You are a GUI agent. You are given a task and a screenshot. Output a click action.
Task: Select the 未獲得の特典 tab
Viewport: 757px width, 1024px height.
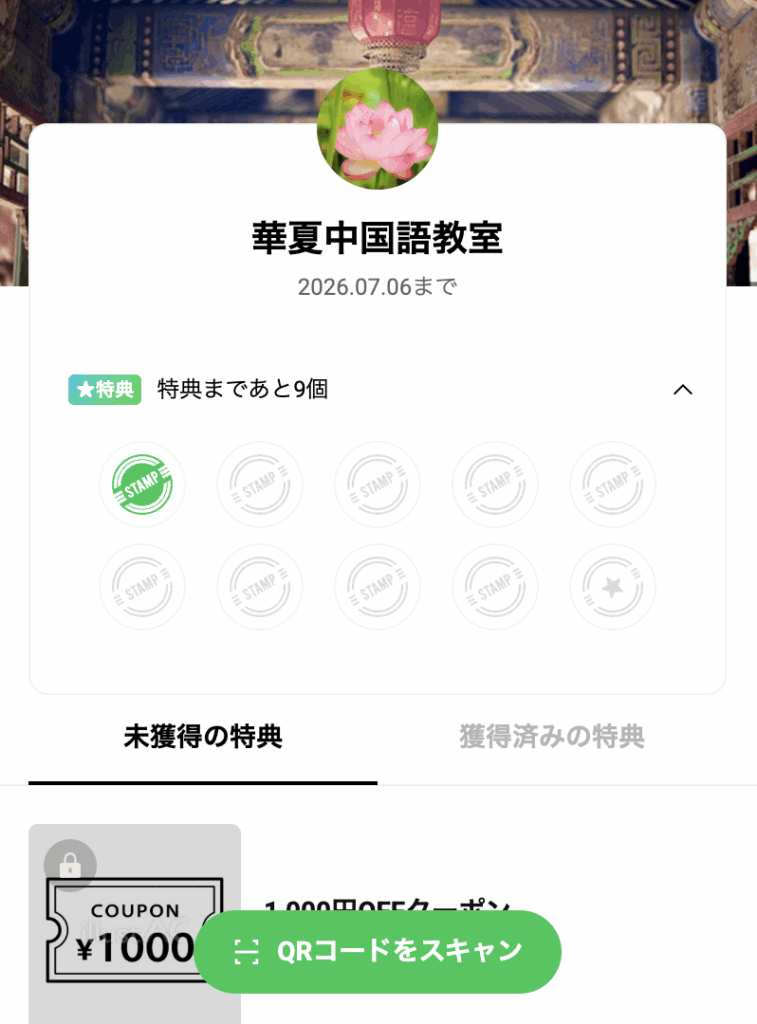tap(203, 738)
